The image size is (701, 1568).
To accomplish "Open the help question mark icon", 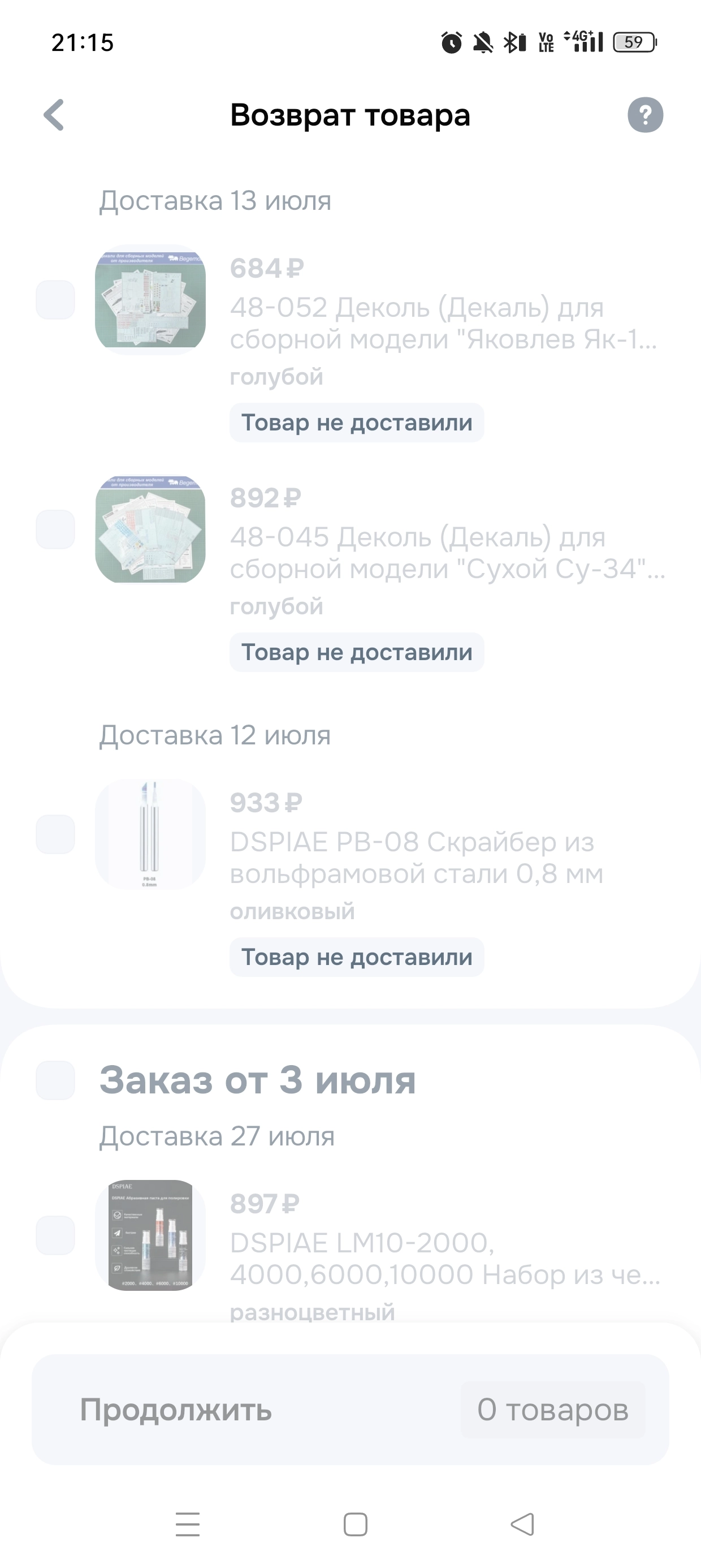I will tap(645, 114).
